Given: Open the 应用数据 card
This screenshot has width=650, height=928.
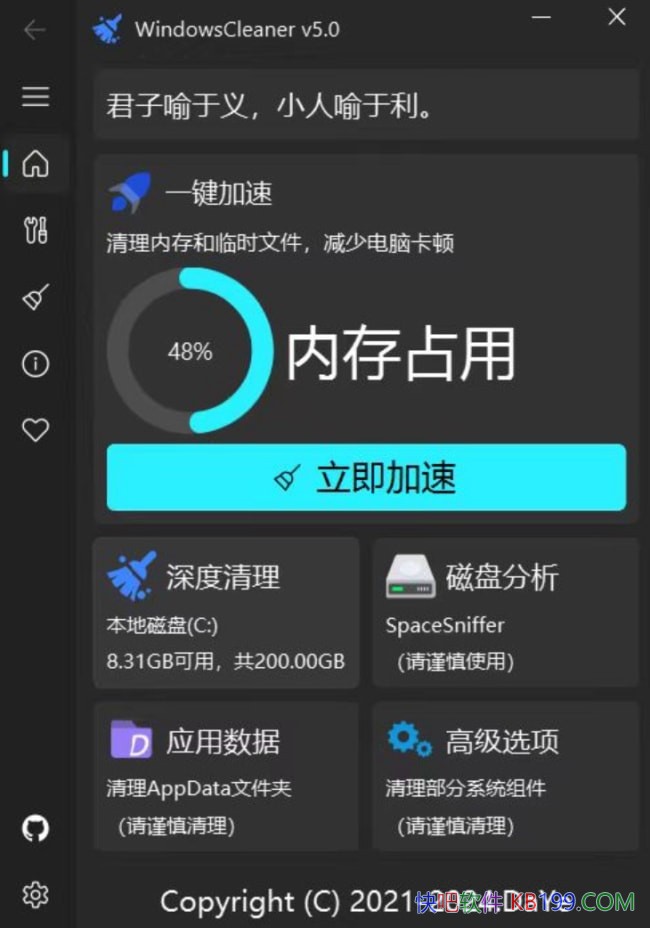Looking at the screenshot, I should point(225,776).
